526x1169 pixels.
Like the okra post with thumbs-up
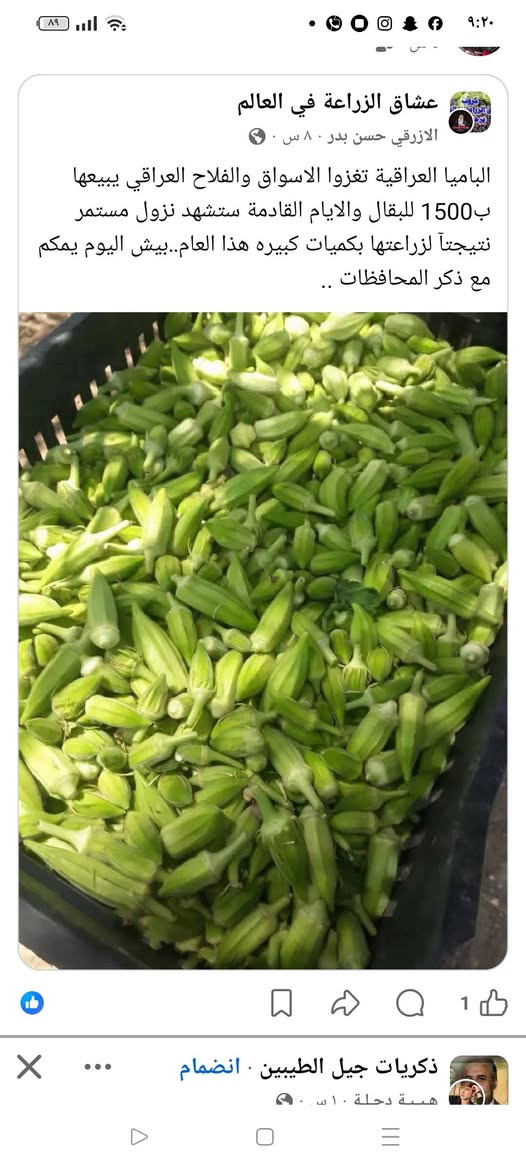tap(493, 1003)
